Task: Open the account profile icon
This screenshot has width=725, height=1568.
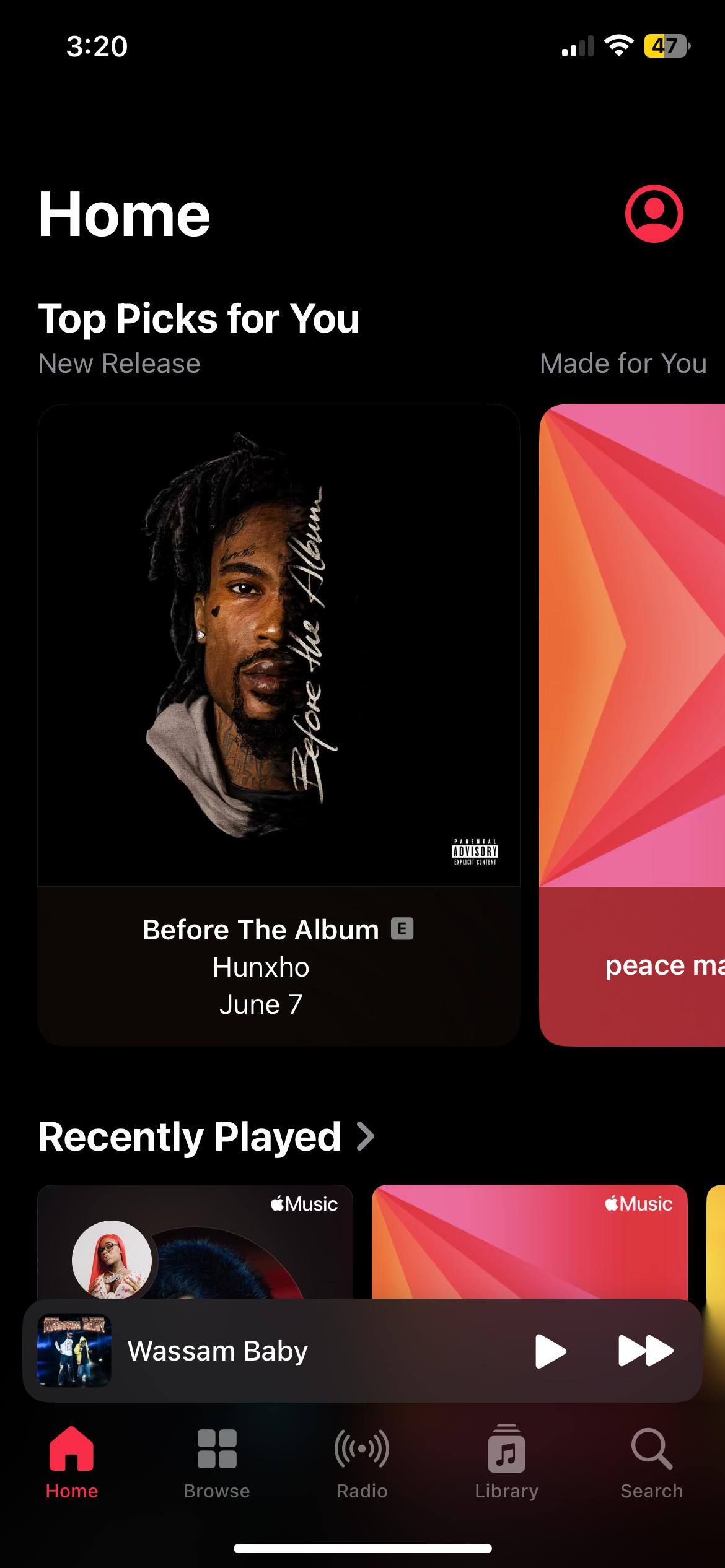Action: (654, 214)
